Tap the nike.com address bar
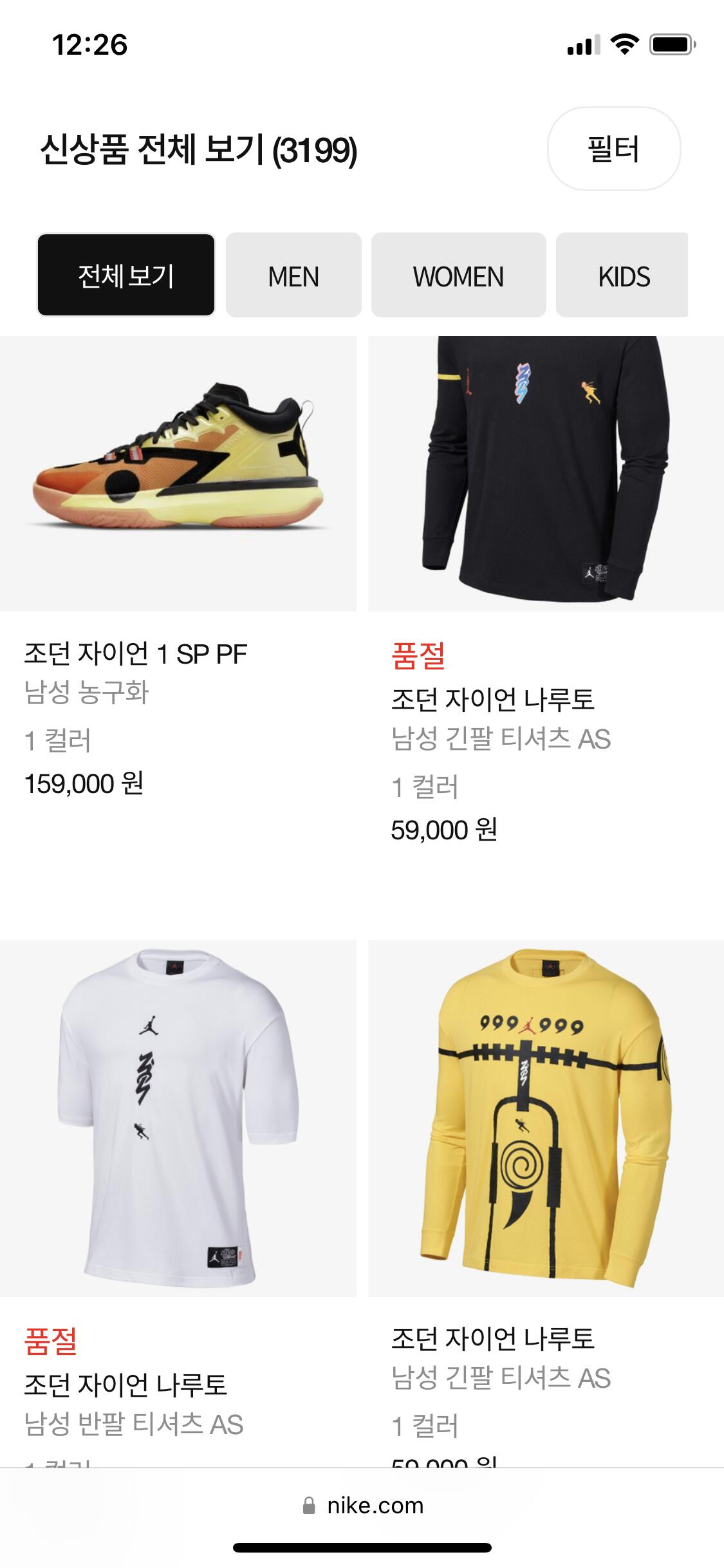 coord(363,1506)
